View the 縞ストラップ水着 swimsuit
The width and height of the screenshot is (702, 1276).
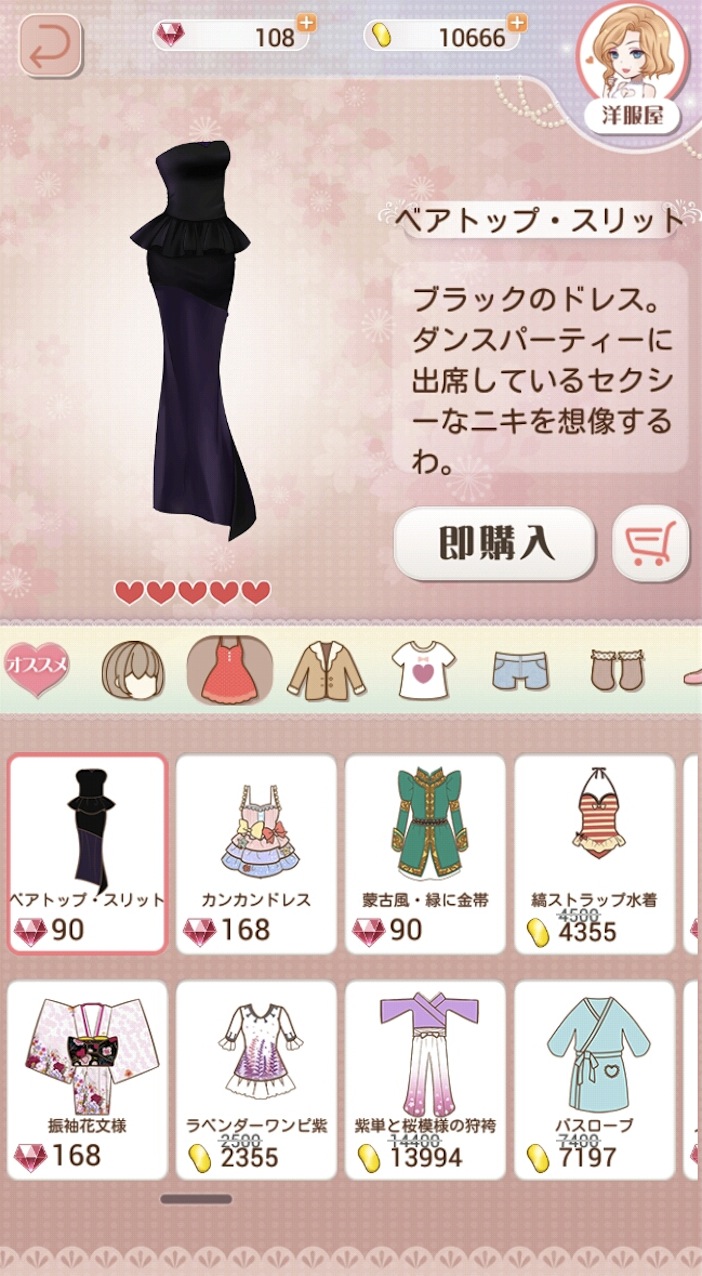594,853
